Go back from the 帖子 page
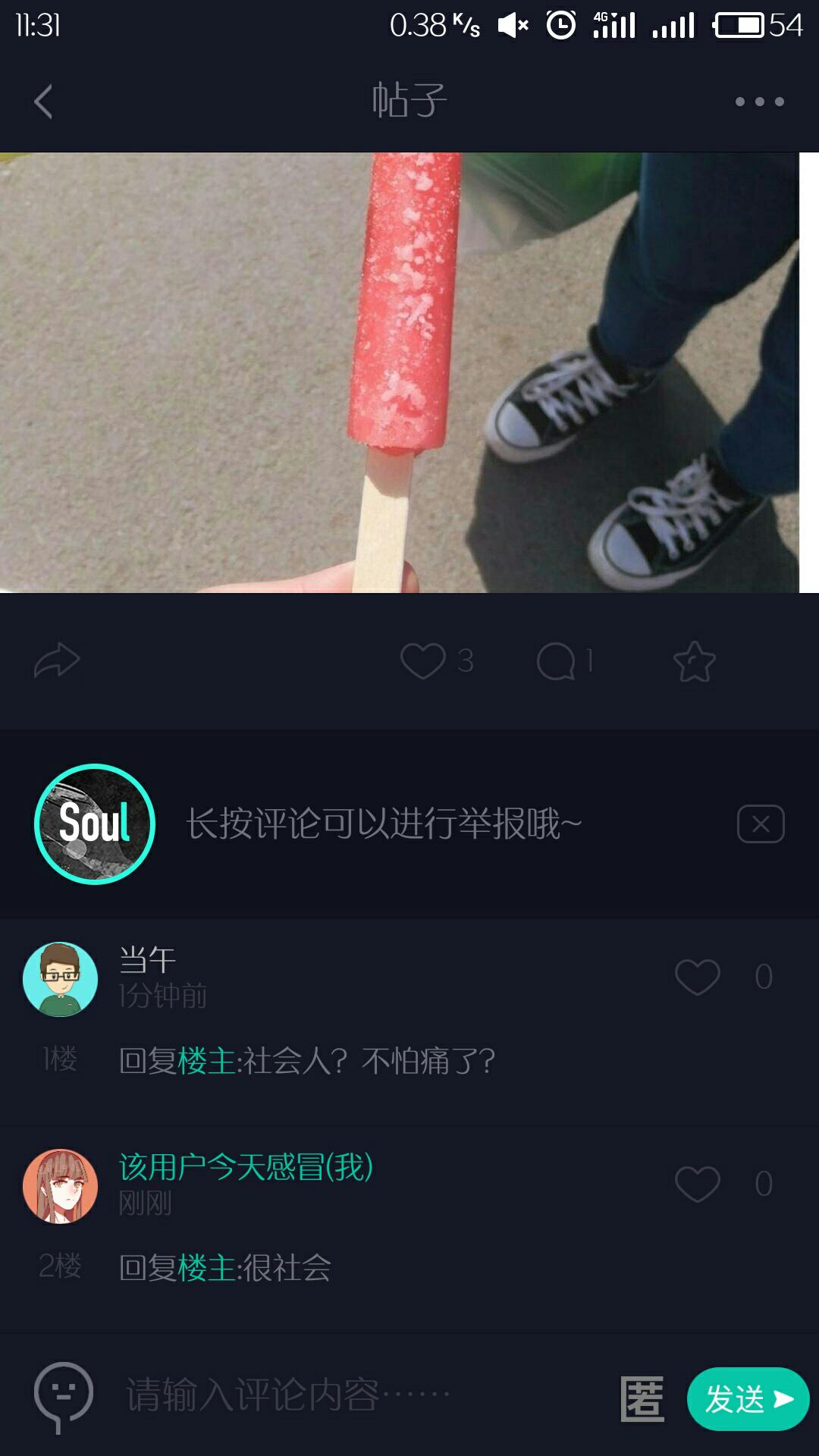Image resolution: width=819 pixels, height=1456 pixels. click(43, 101)
